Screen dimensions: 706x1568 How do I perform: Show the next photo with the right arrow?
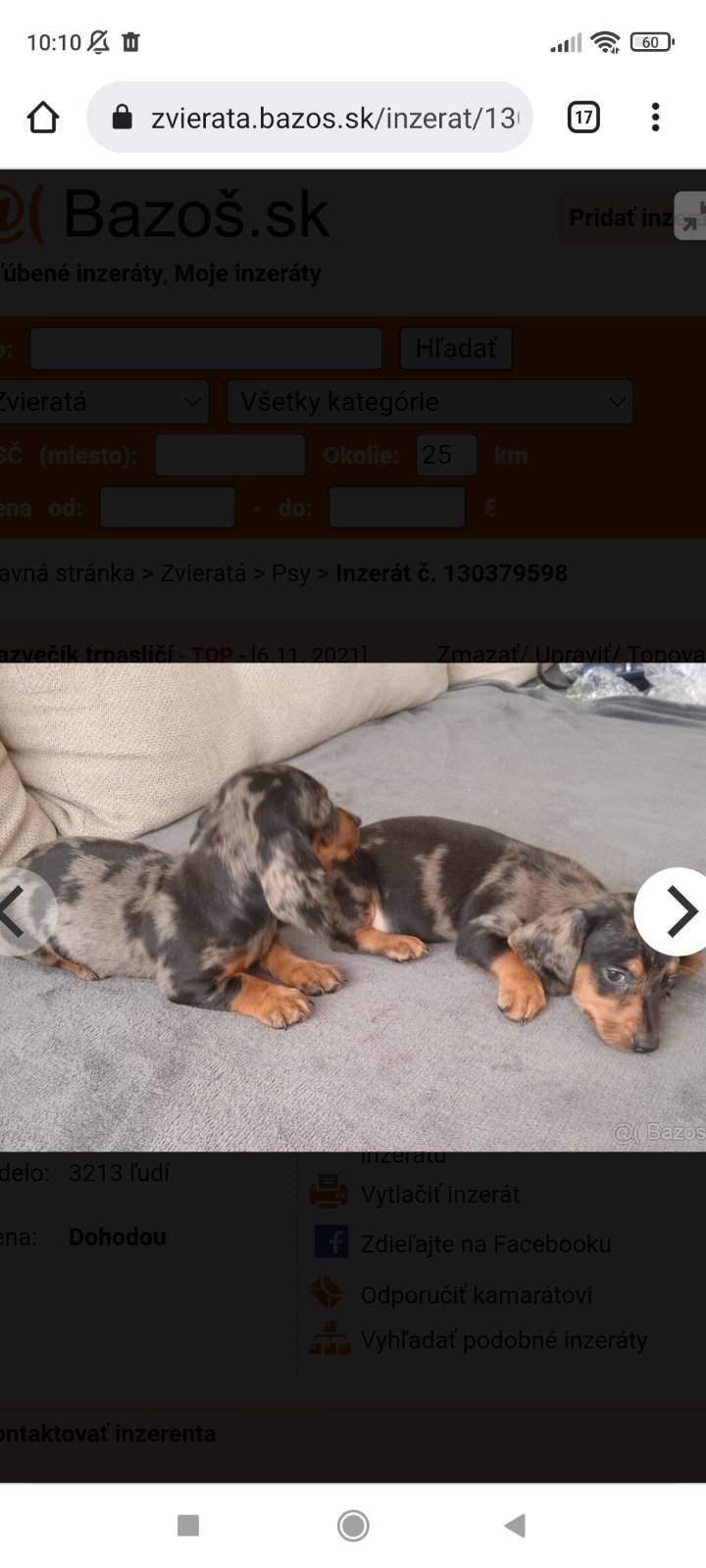pos(679,911)
